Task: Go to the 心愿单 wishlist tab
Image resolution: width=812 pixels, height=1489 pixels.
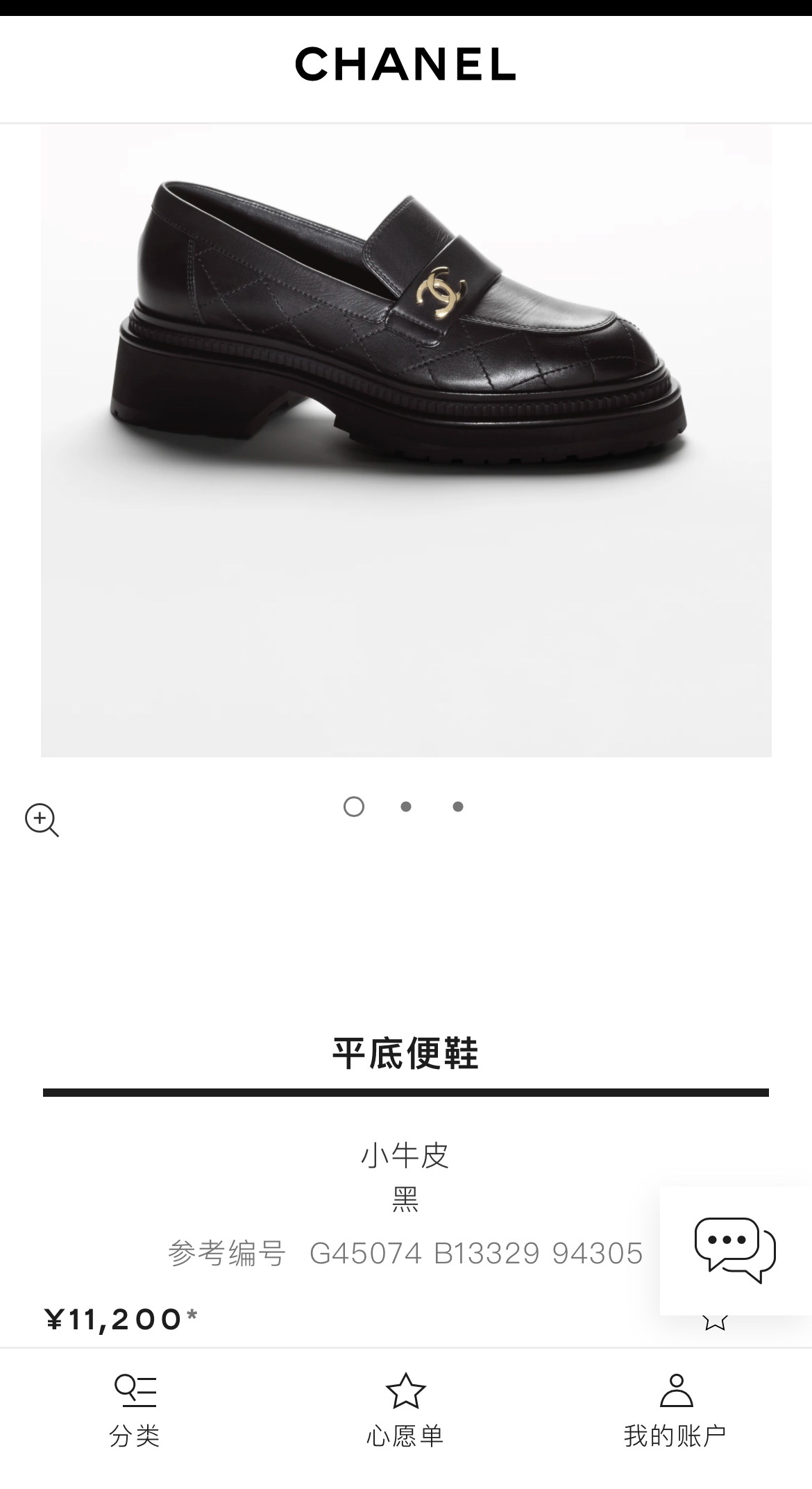Action: pyautogui.click(x=405, y=1411)
